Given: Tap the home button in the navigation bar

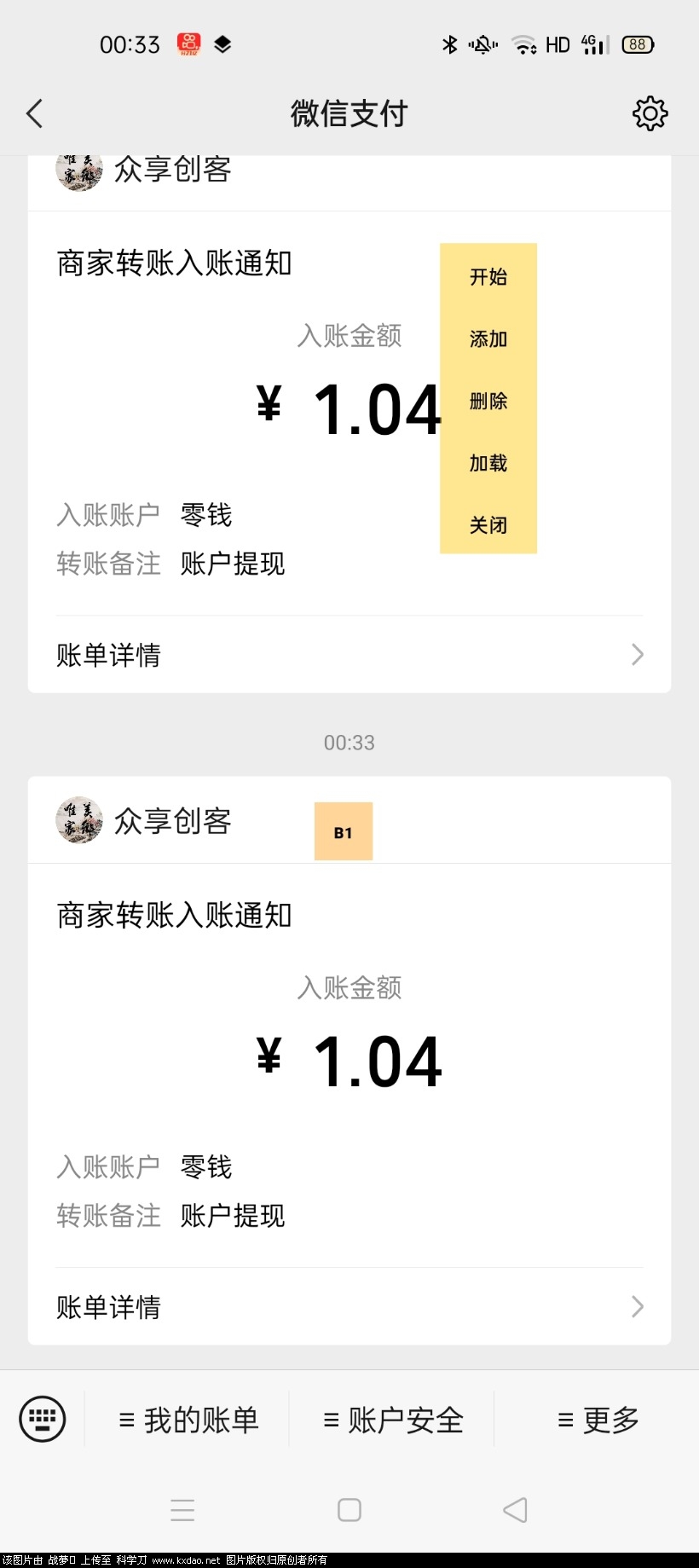Looking at the screenshot, I should (x=349, y=1509).
